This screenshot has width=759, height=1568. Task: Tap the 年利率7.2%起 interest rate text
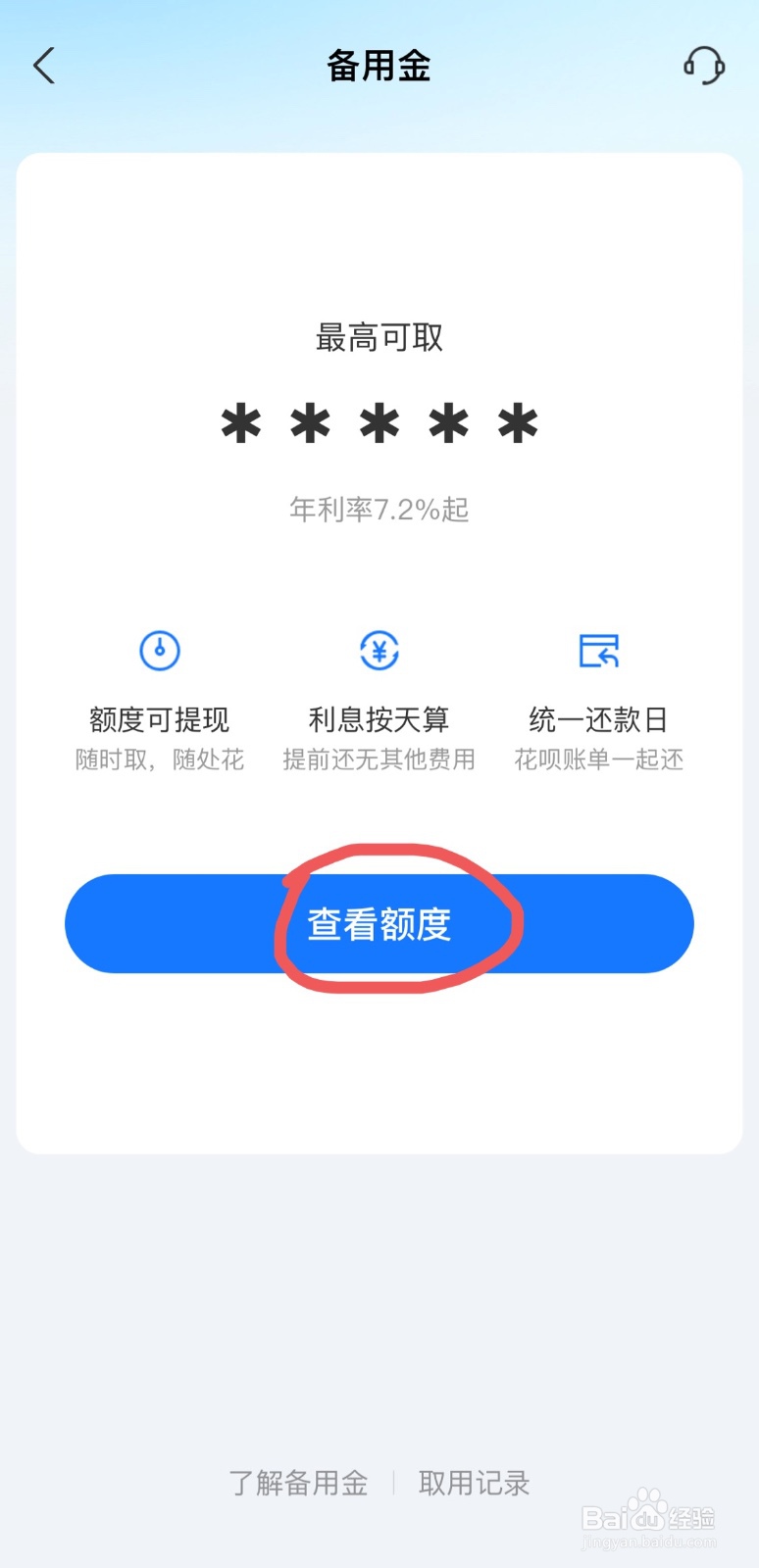click(379, 510)
